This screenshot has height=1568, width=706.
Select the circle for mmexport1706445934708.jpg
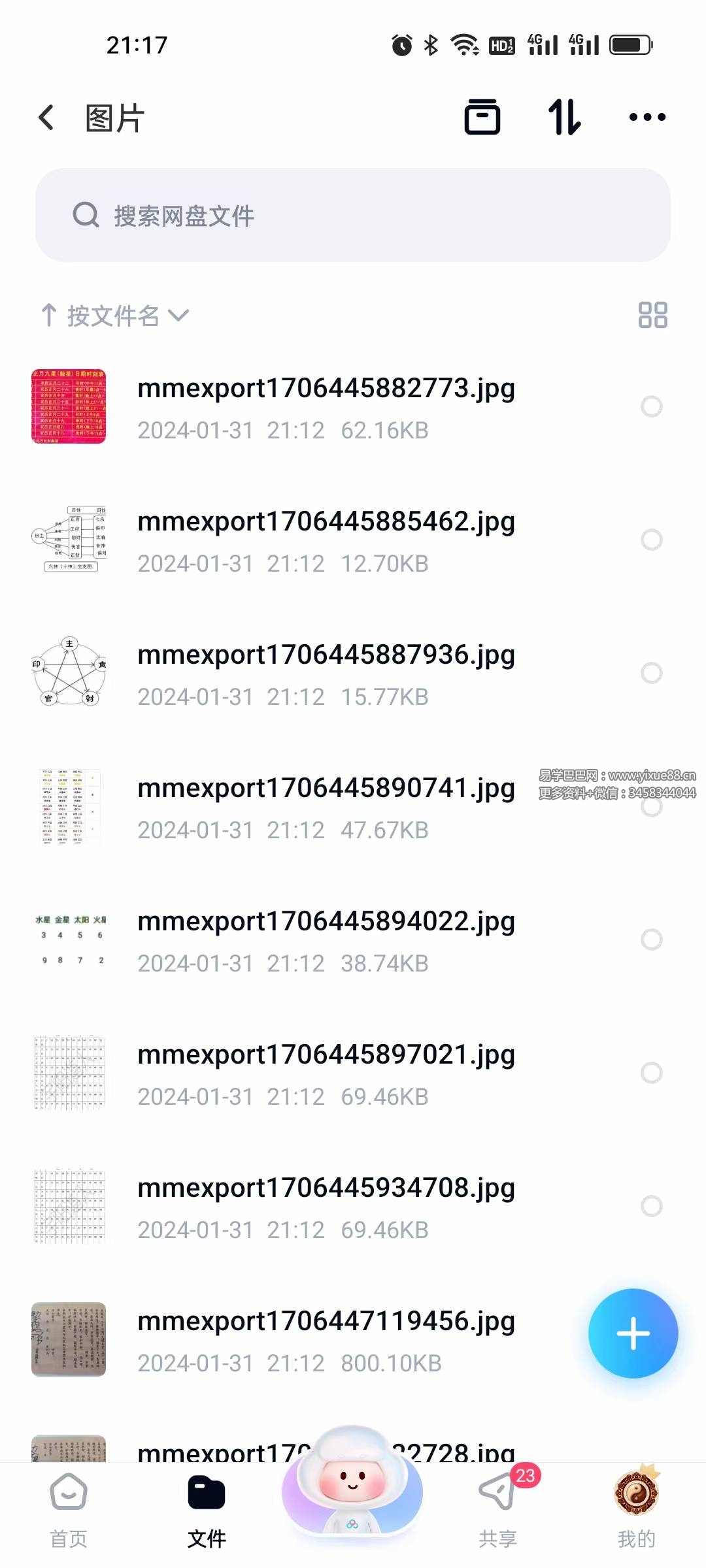652,1206
